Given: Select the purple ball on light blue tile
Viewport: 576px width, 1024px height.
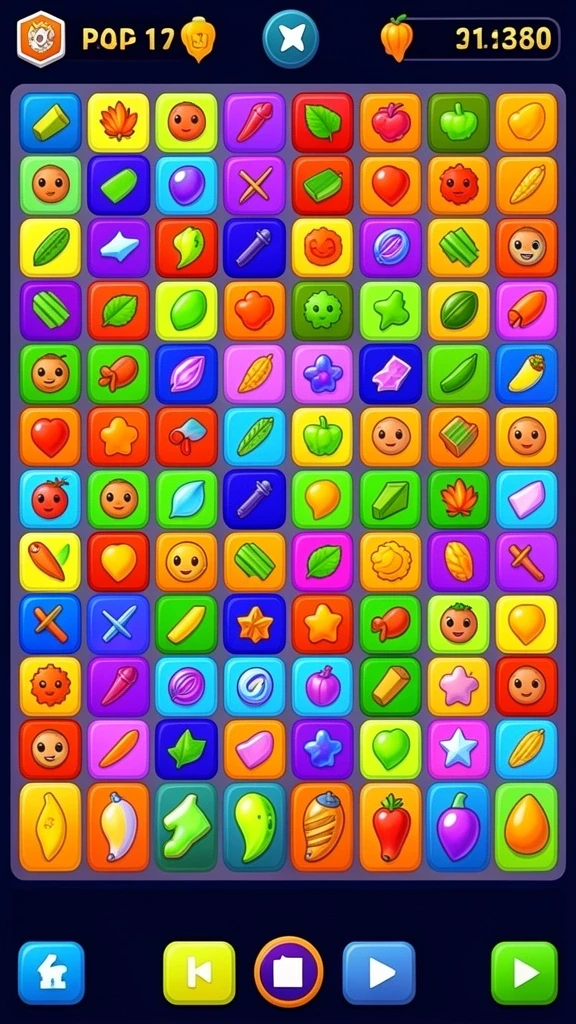Looking at the screenshot, I should pos(186,185).
